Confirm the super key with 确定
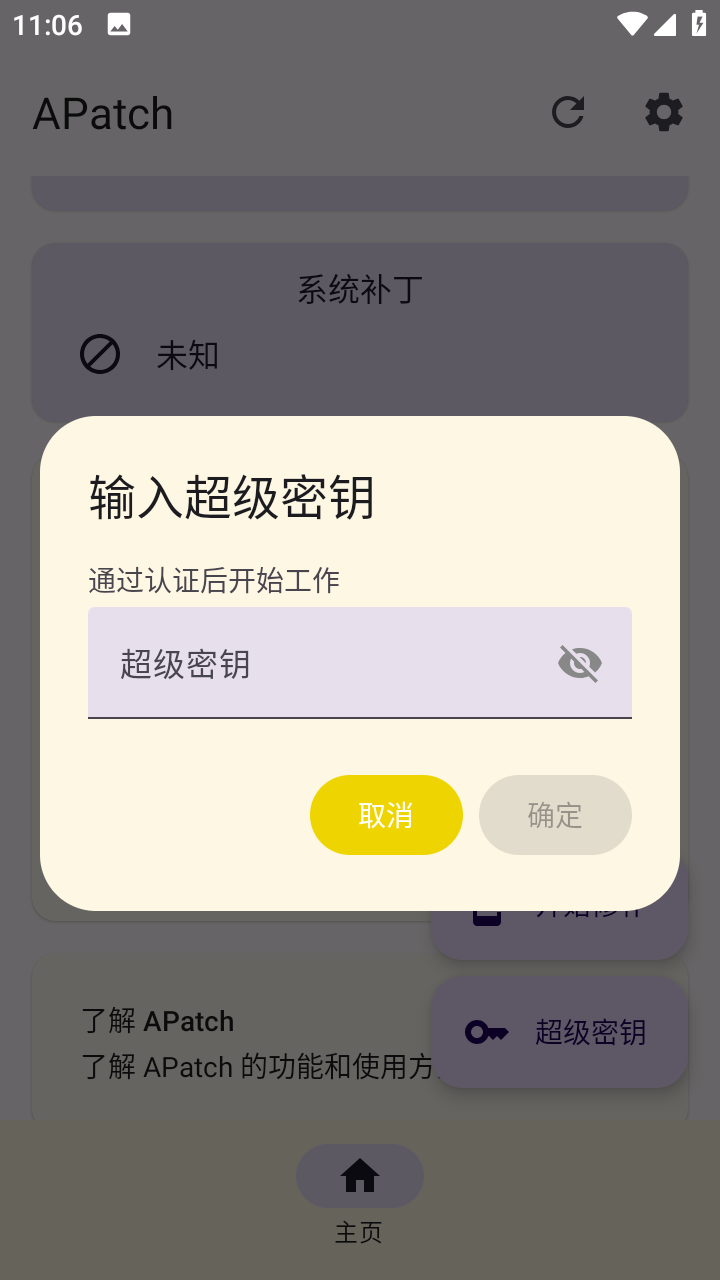 555,815
